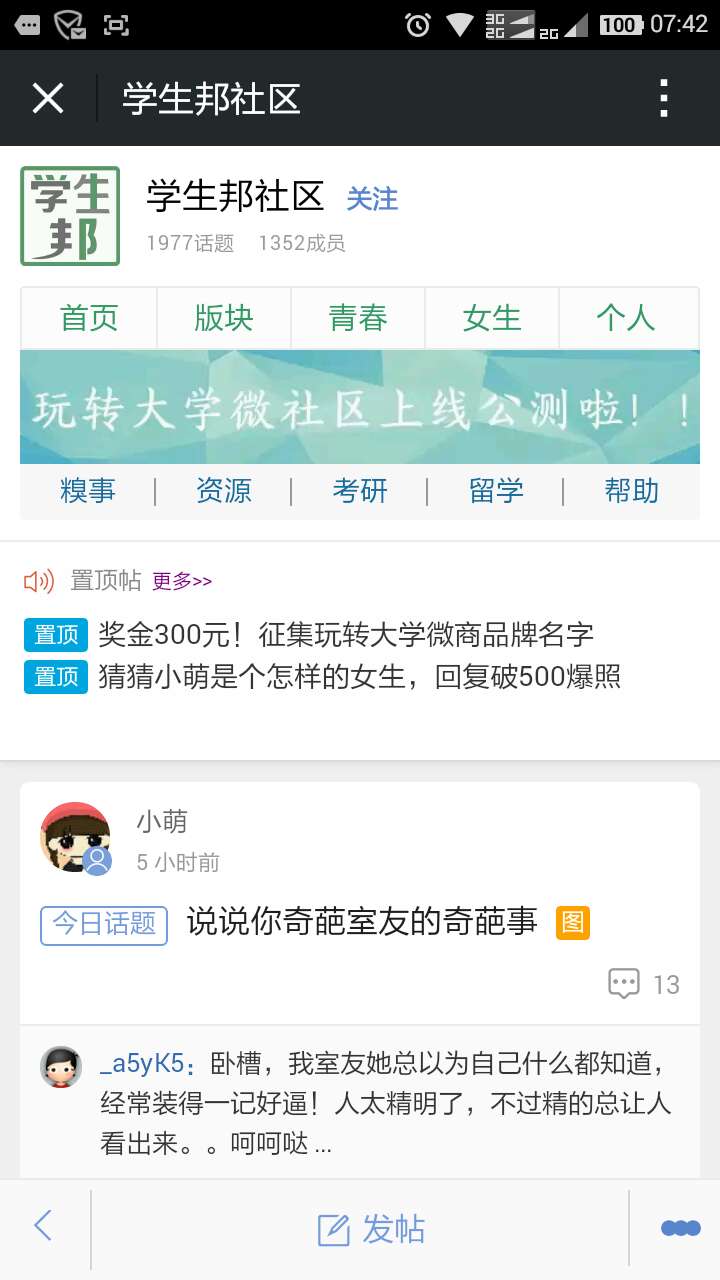Select the 青春 tab
The width and height of the screenshot is (720, 1280).
[358, 318]
